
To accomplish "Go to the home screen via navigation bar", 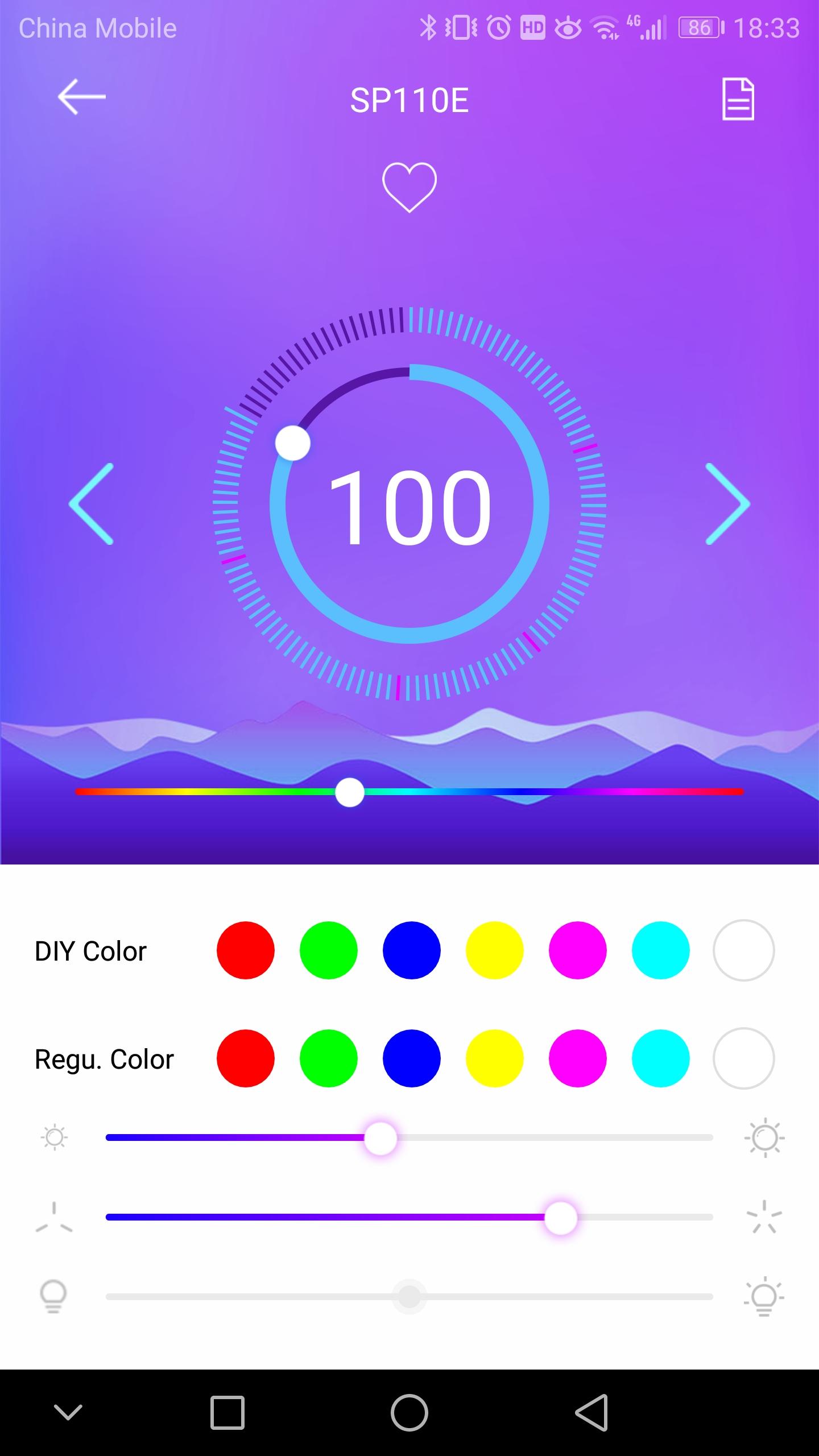I will click(x=409, y=1412).
